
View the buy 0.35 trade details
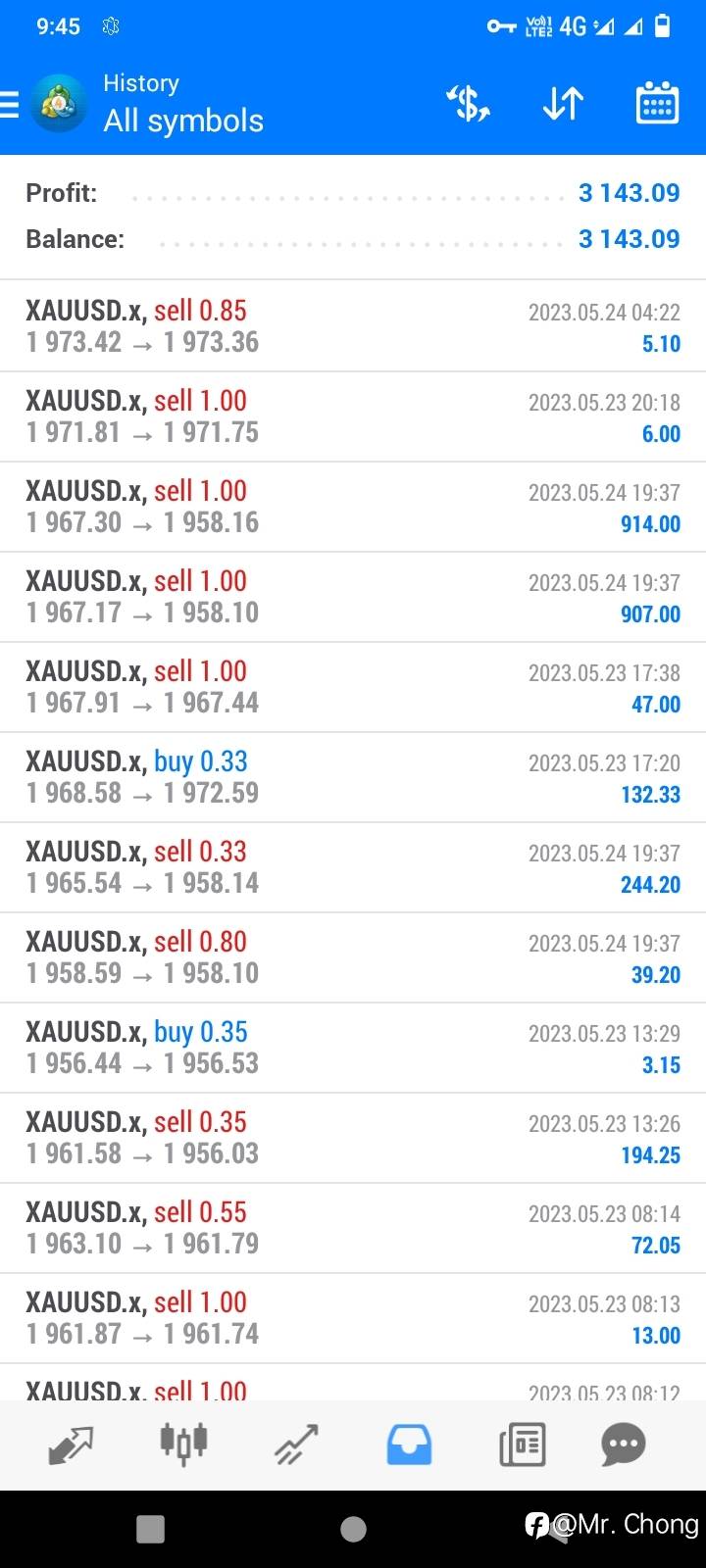(x=353, y=1048)
